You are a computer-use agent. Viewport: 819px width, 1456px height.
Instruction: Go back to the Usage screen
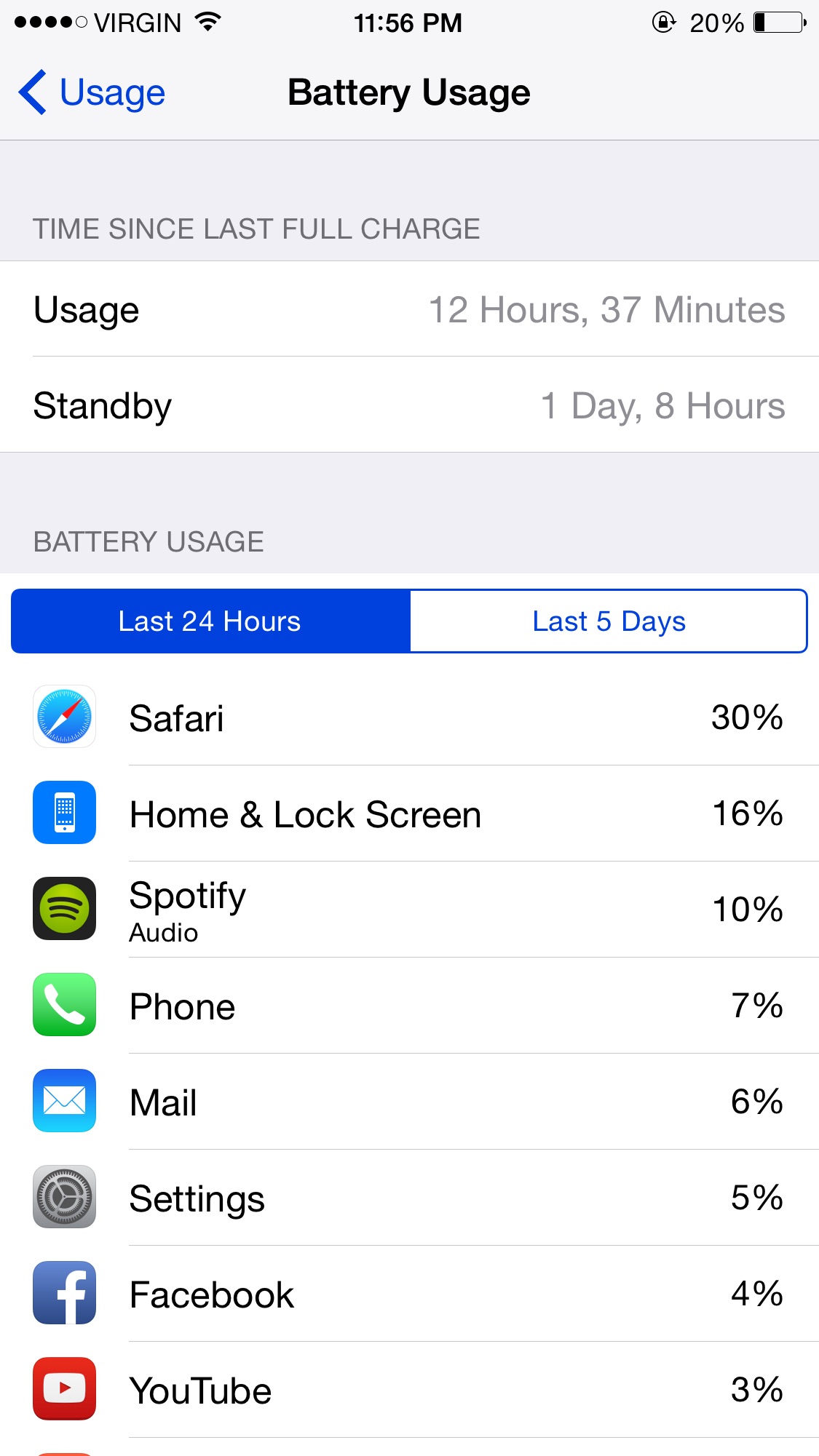92,92
